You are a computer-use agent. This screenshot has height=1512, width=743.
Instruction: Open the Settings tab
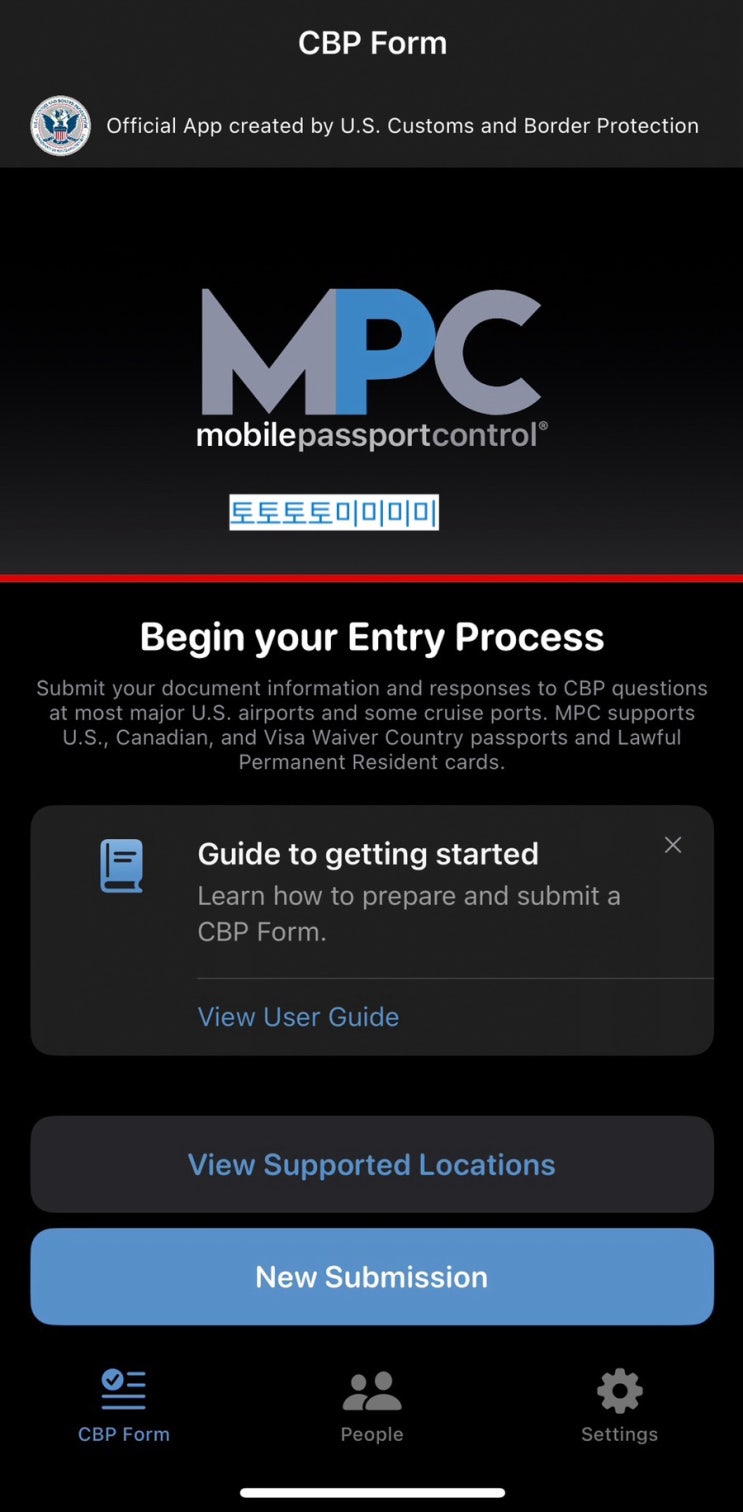point(619,1405)
